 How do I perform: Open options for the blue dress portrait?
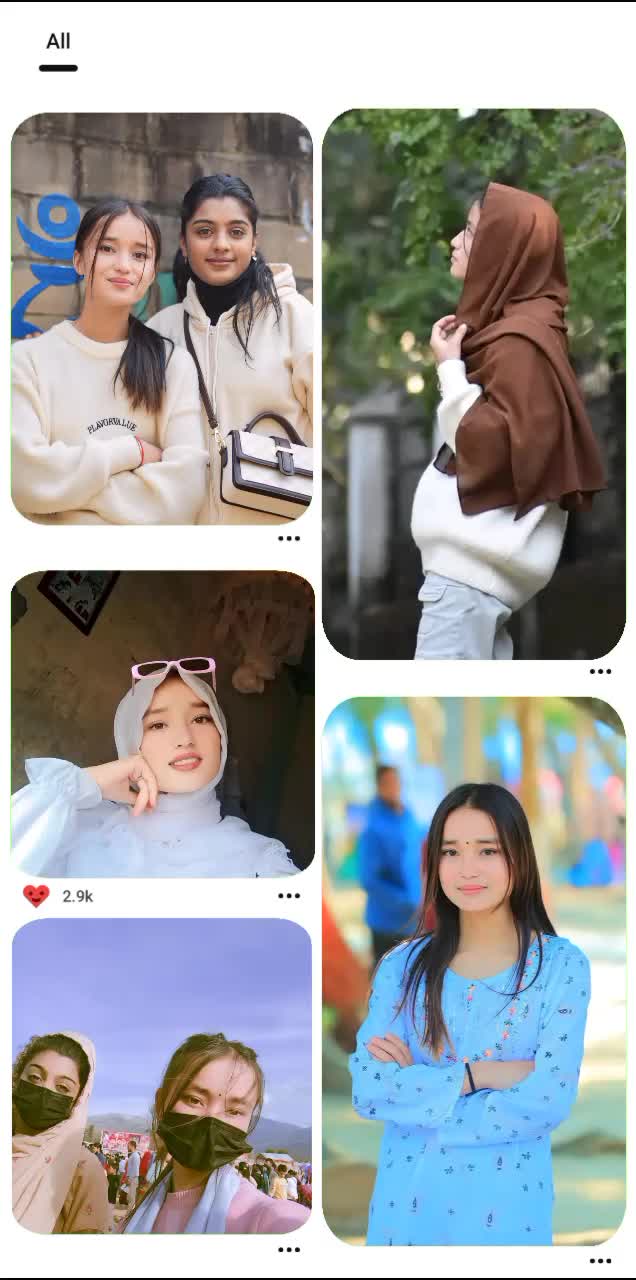[x=600, y=1261]
